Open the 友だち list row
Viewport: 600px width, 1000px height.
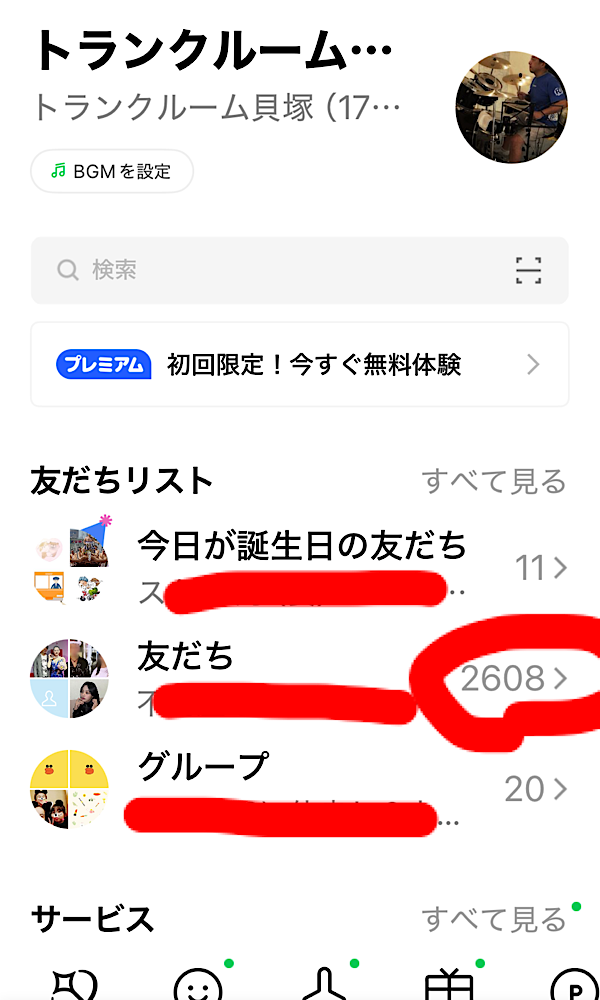click(300, 678)
